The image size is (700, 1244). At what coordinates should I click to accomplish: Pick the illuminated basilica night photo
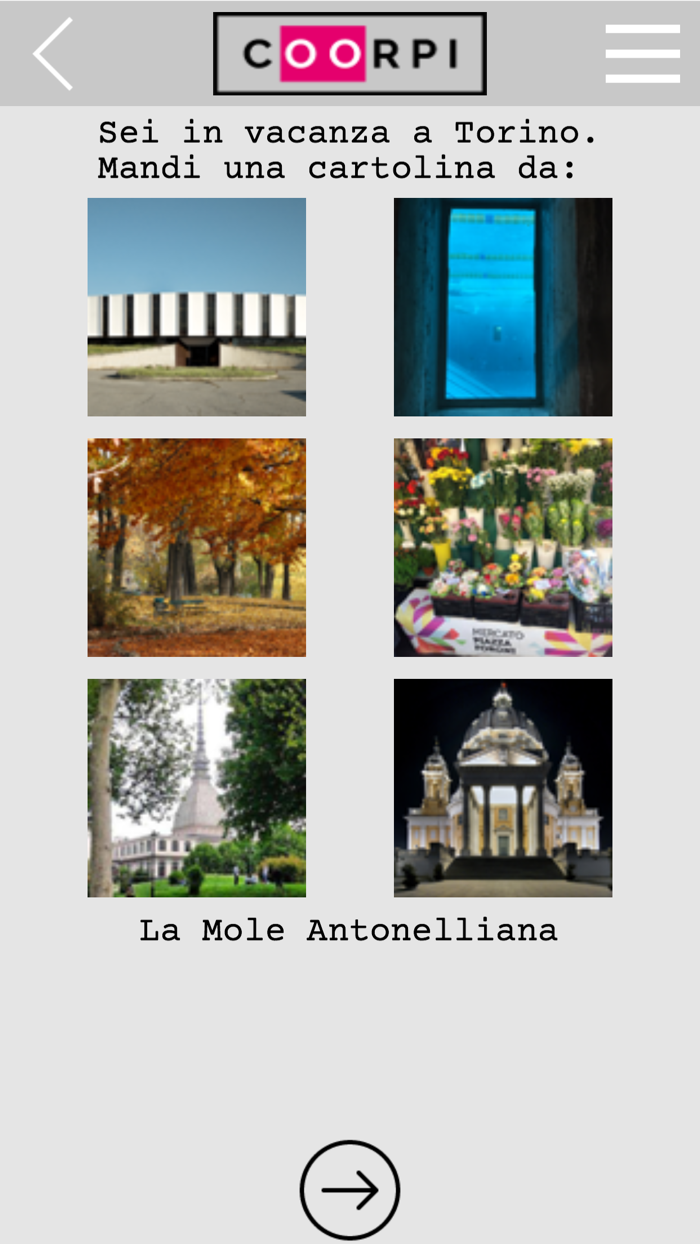point(503,788)
